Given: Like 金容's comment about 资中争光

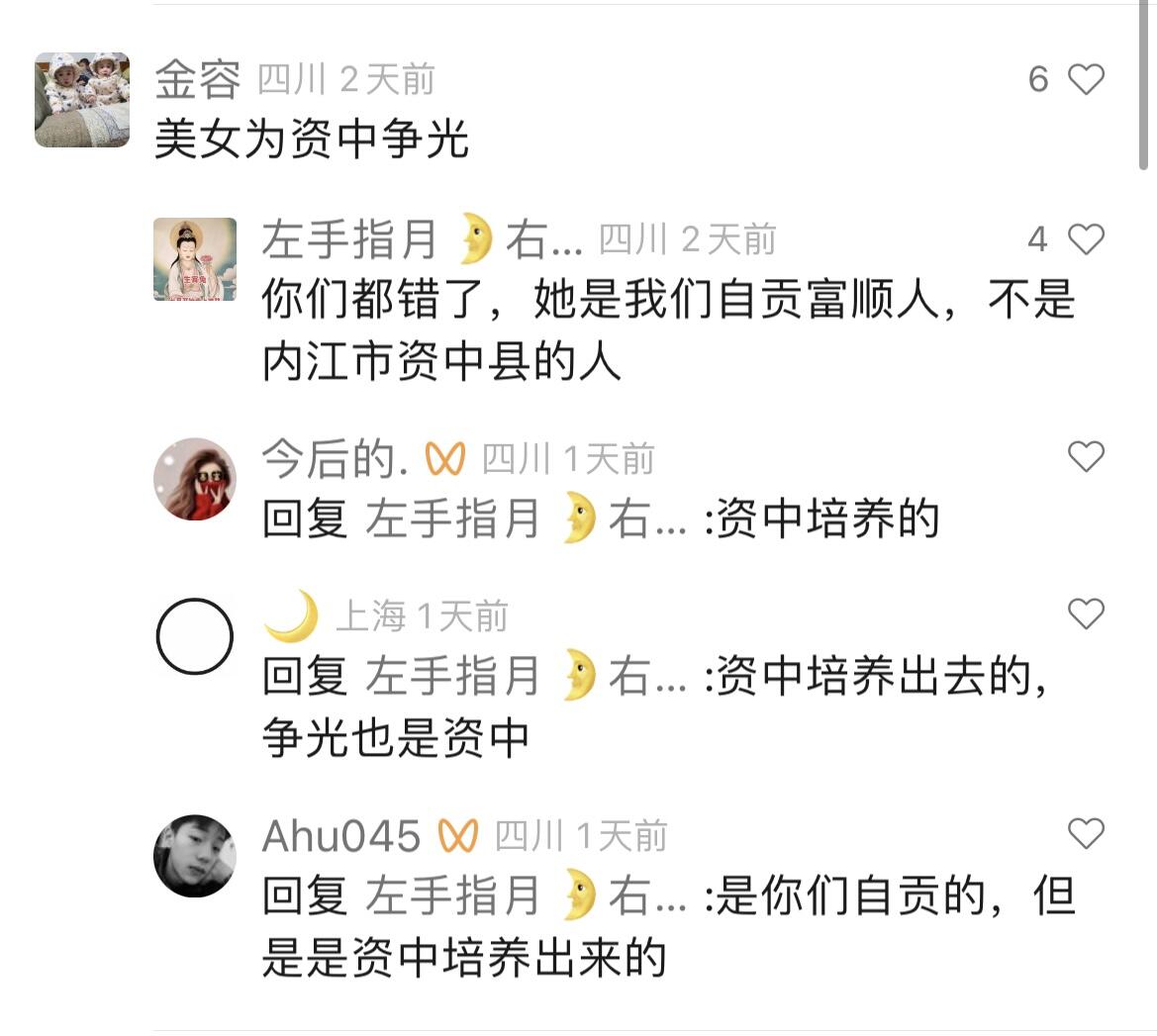Looking at the screenshot, I should click(1086, 79).
